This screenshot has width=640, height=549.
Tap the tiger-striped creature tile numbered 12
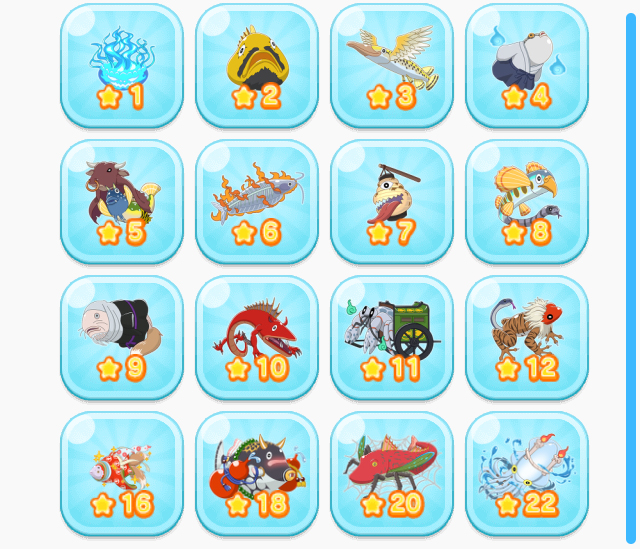click(x=527, y=337)
